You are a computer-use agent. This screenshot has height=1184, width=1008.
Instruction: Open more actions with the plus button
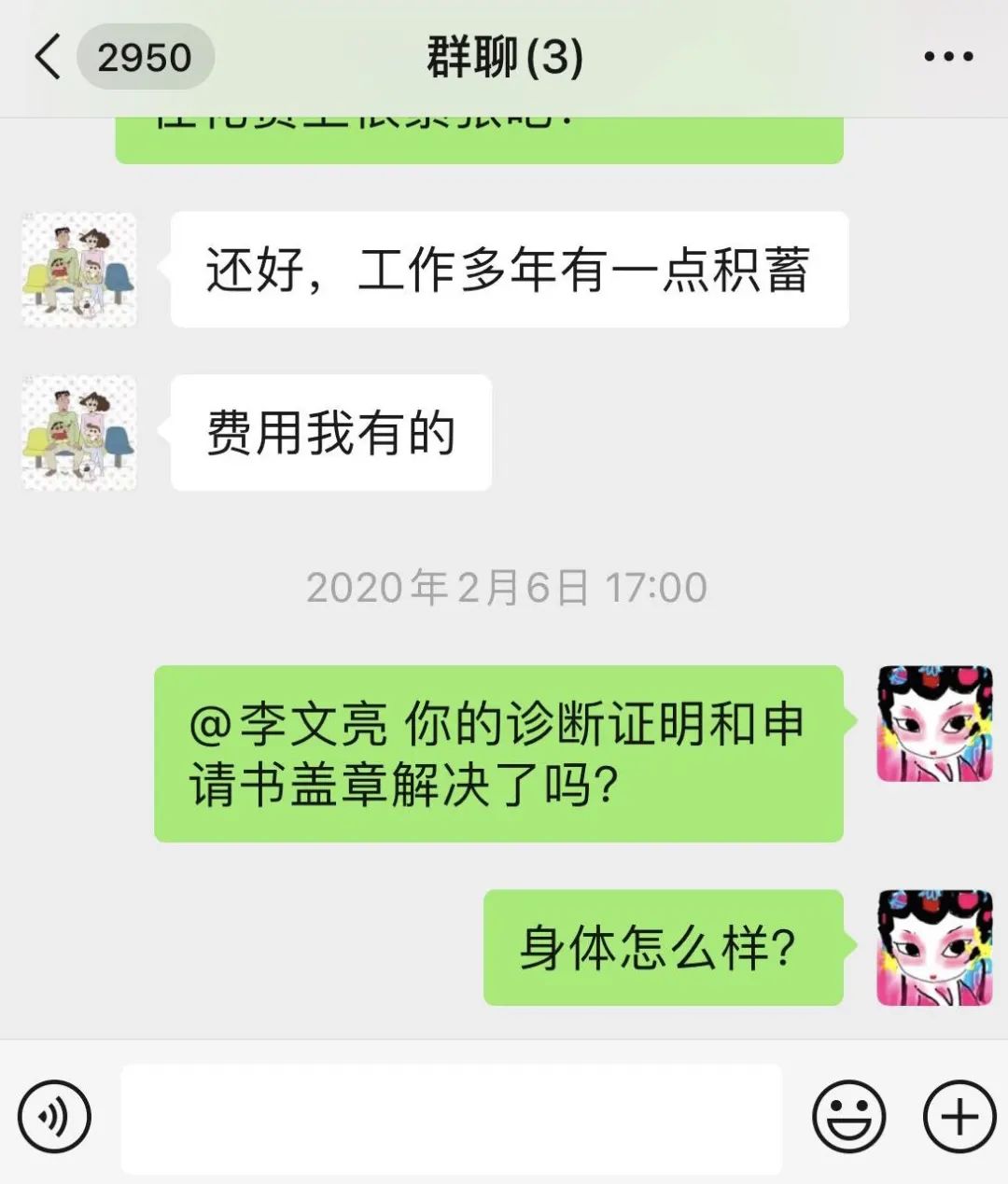tap(956, 1114)
